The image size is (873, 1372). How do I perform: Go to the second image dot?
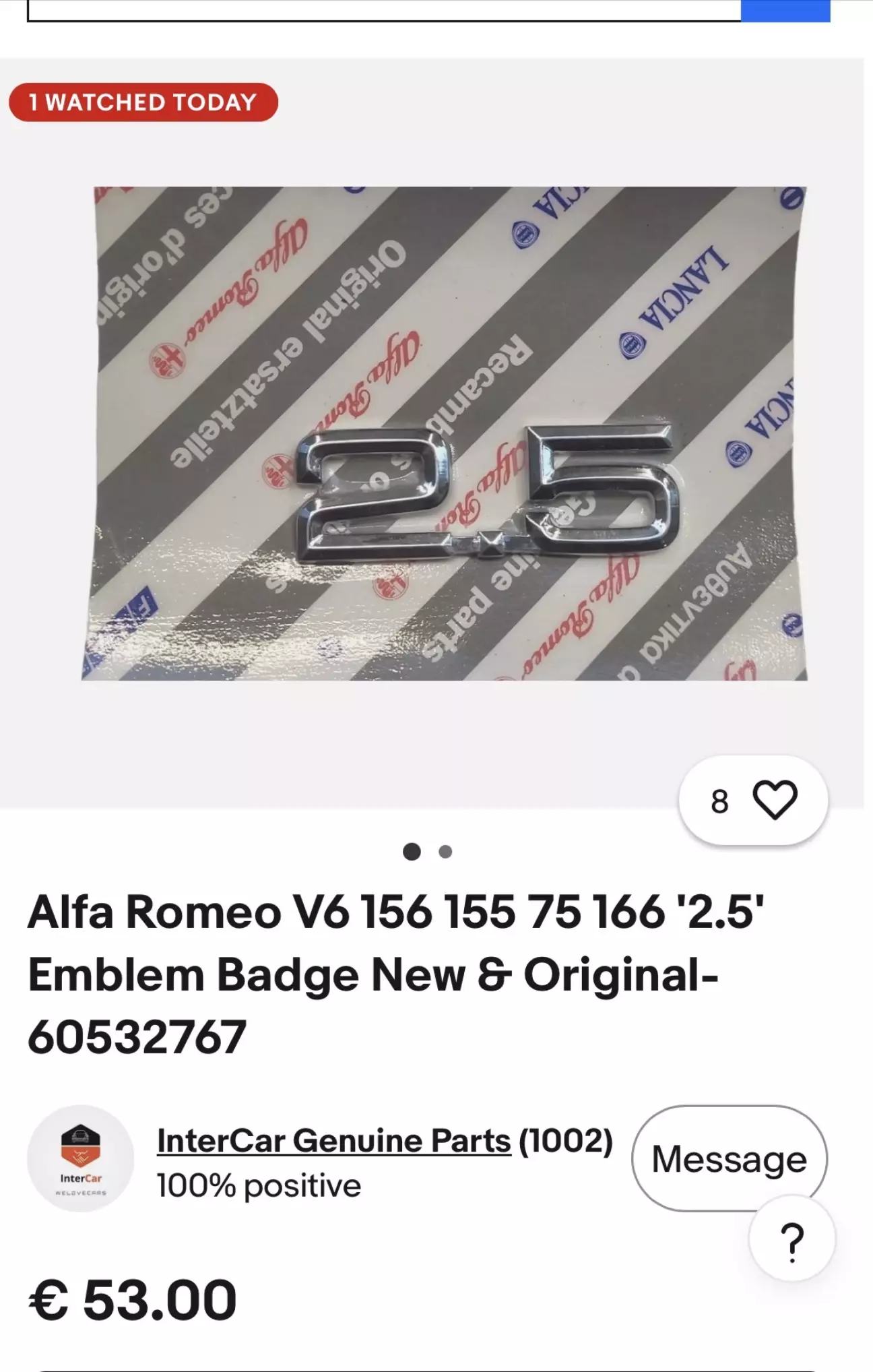[x=445, y=852]
